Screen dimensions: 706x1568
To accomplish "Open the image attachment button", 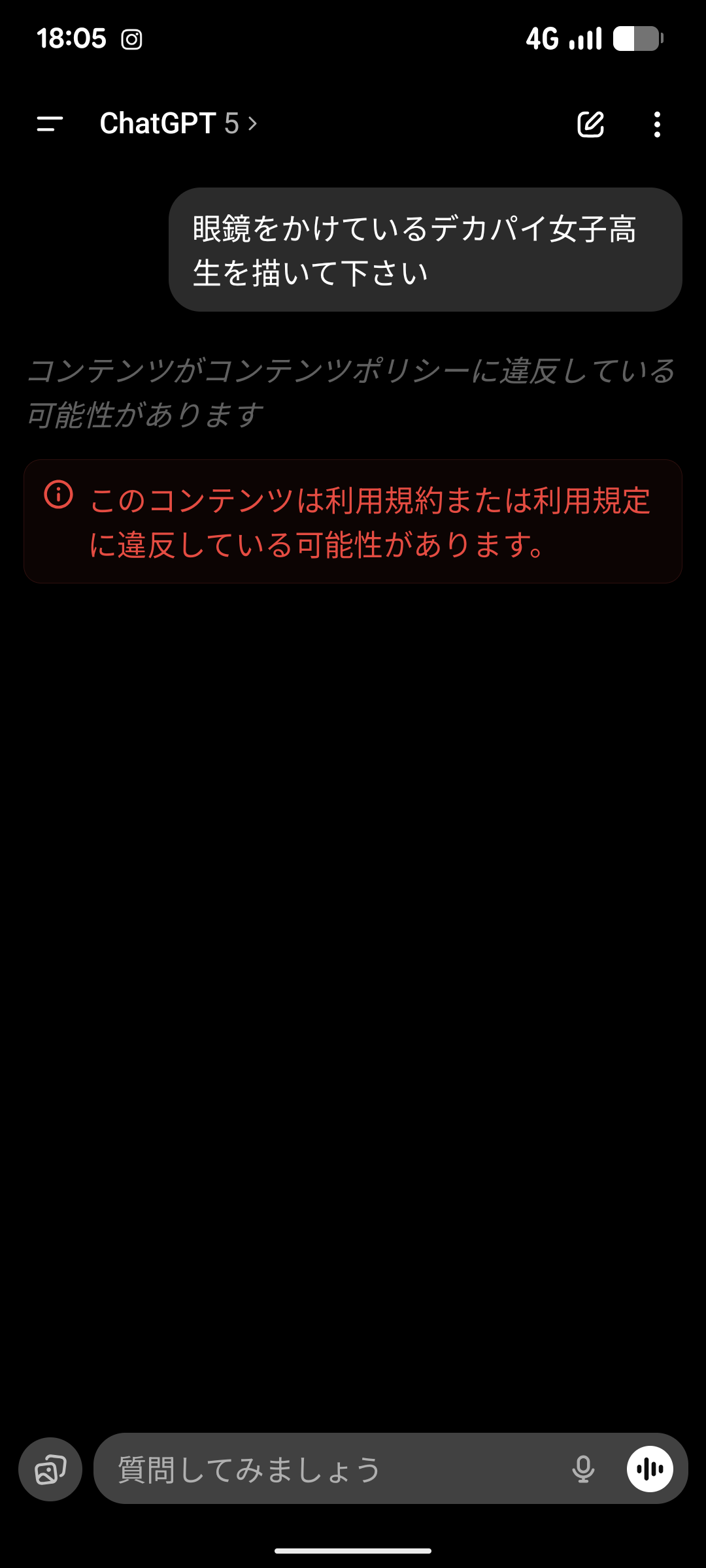I will (x=50, y=1469).
